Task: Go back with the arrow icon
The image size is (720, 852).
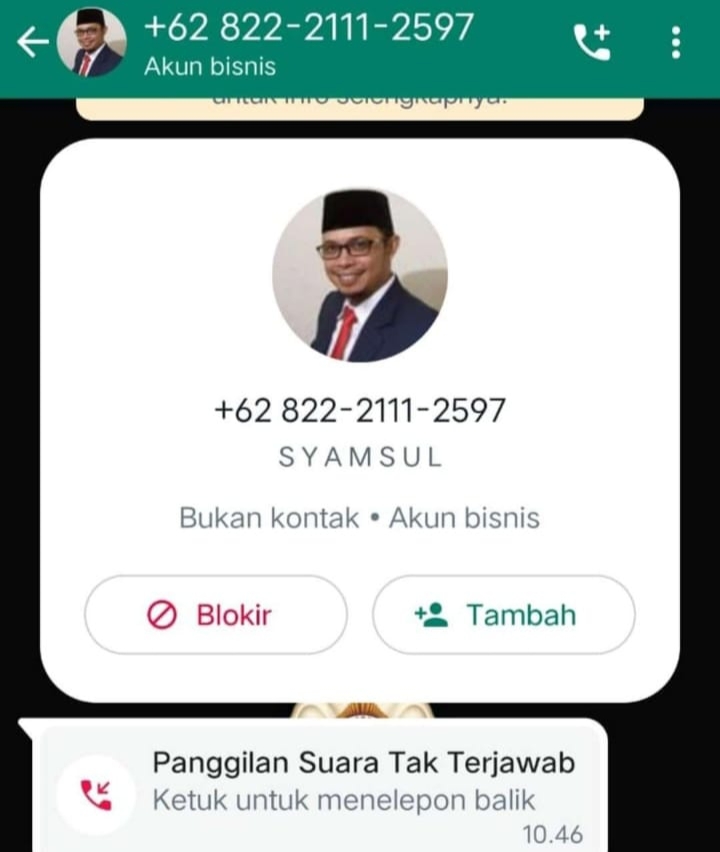Action: 32,43
